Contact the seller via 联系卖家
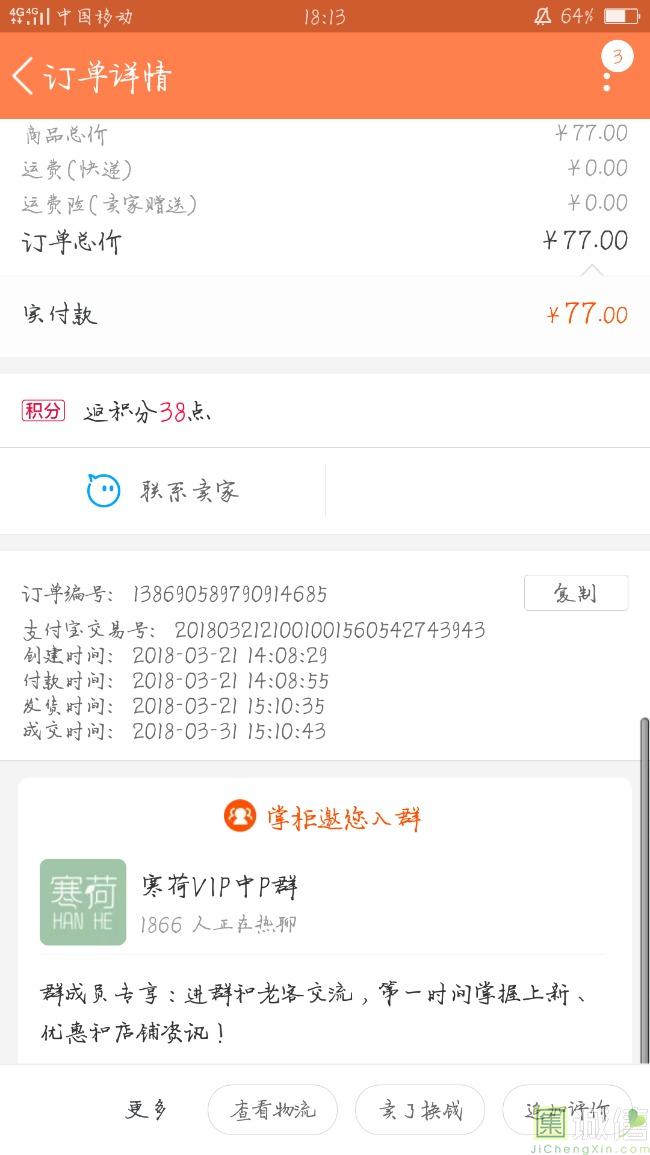 pos(163,491)
